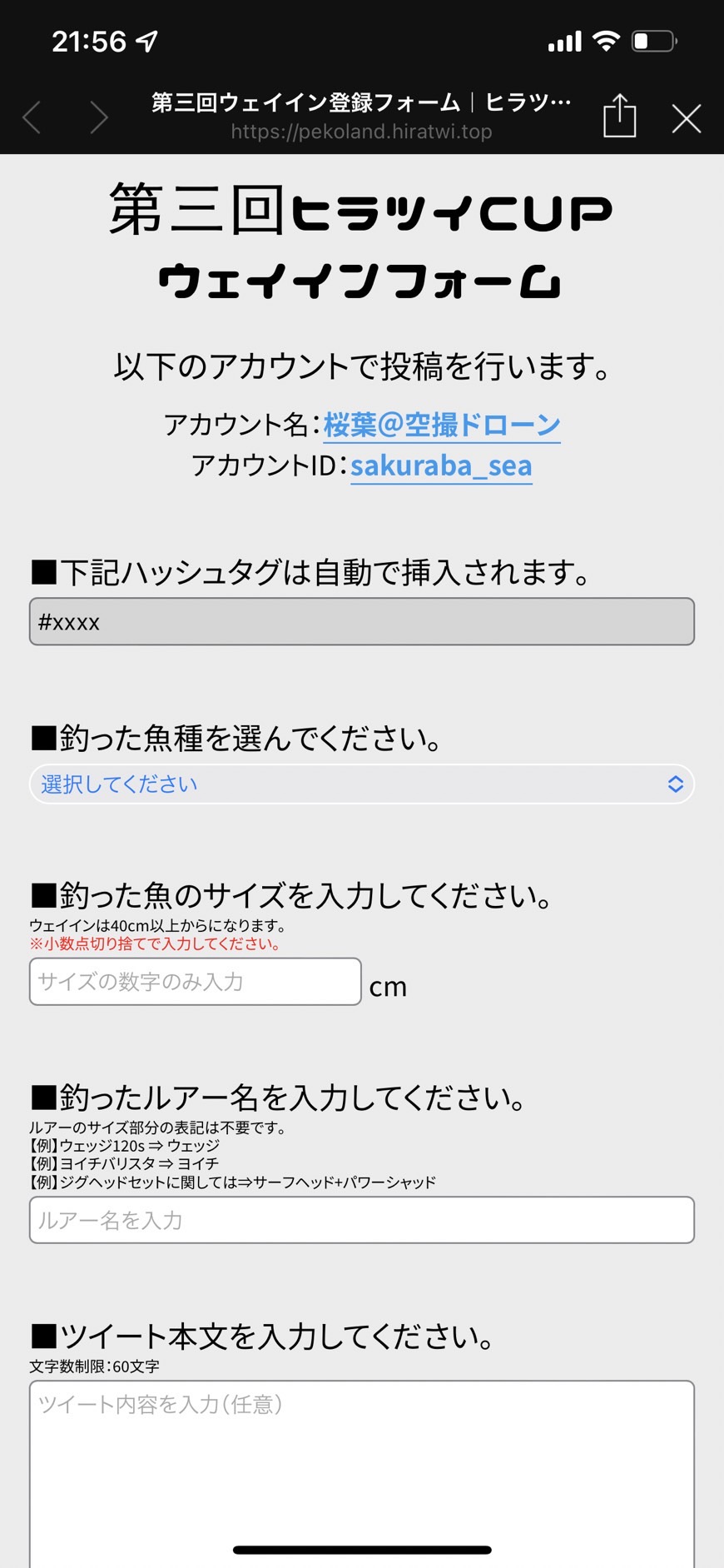Screen dimensions: 724x1568
Task: Go forward in browser history
Action: coord(99,117)
